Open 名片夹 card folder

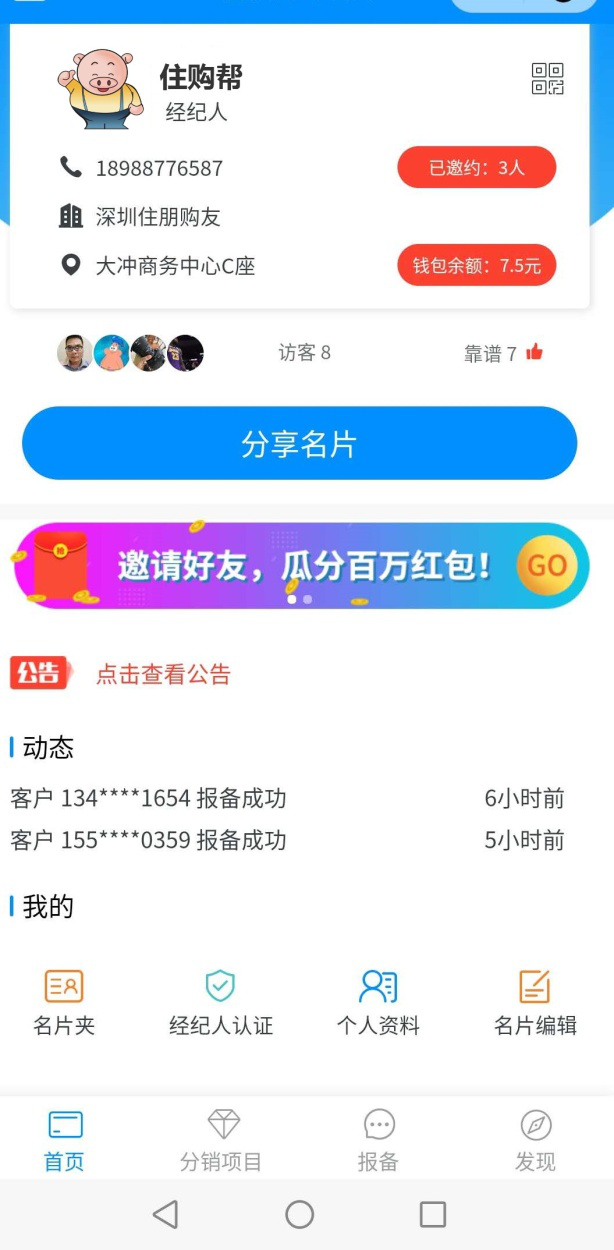[x=64, y=1001]
